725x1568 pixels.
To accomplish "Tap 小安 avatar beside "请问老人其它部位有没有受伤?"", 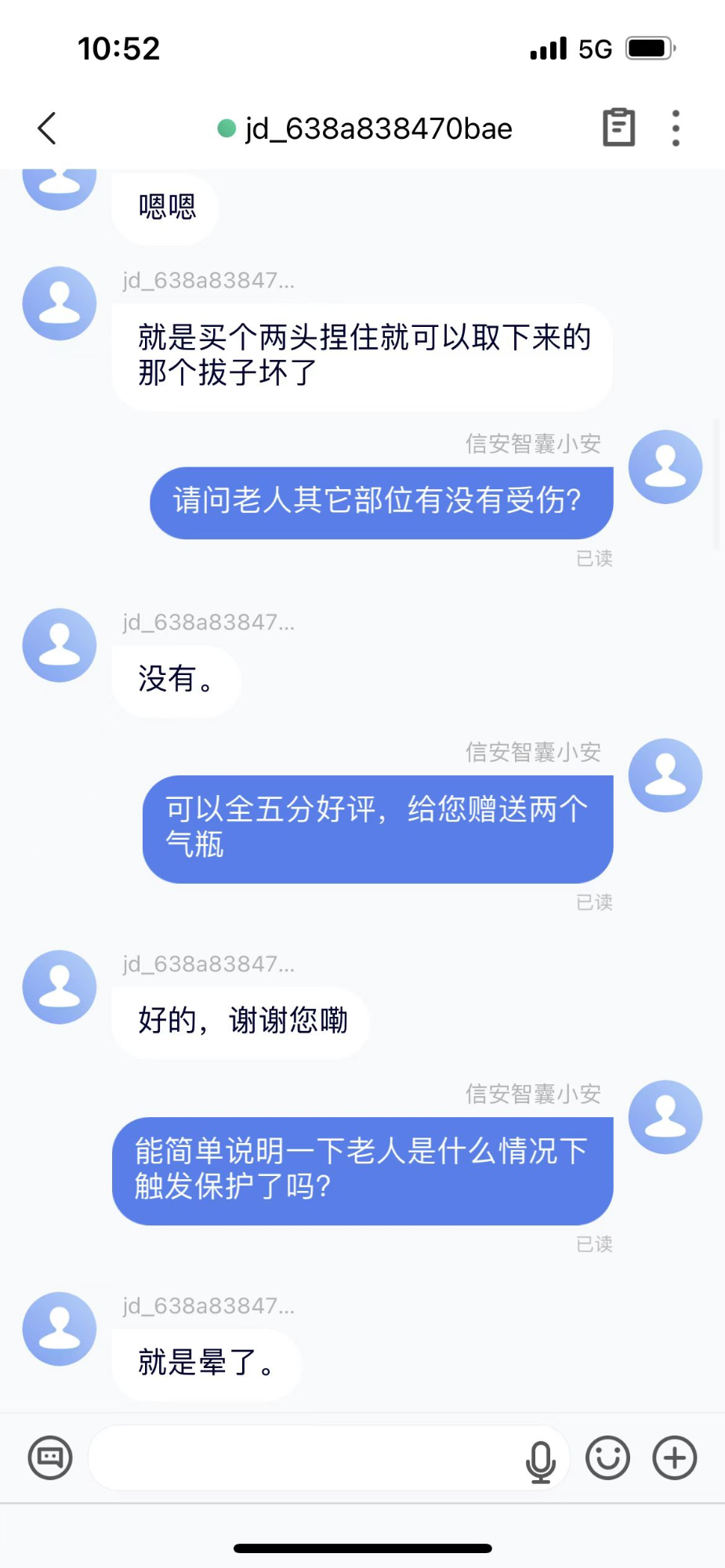I will coord(665,466).
